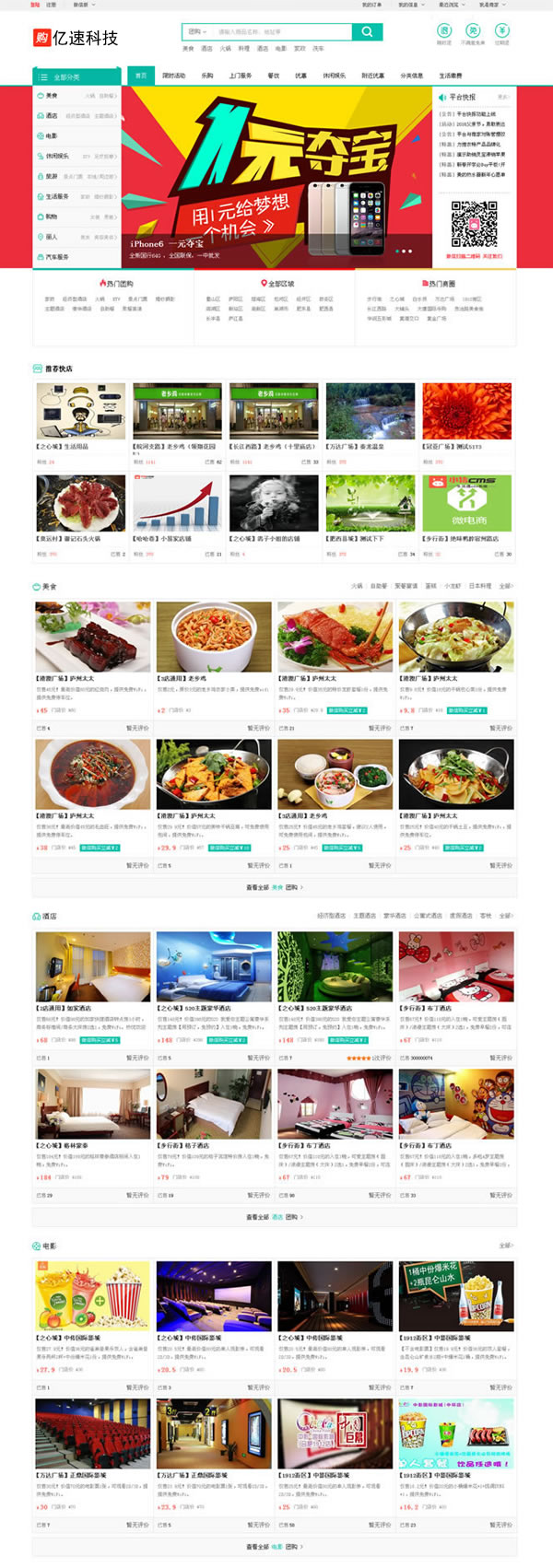
Task: Open the 团购 search type dropdown
Action: [x=197, y=31]
